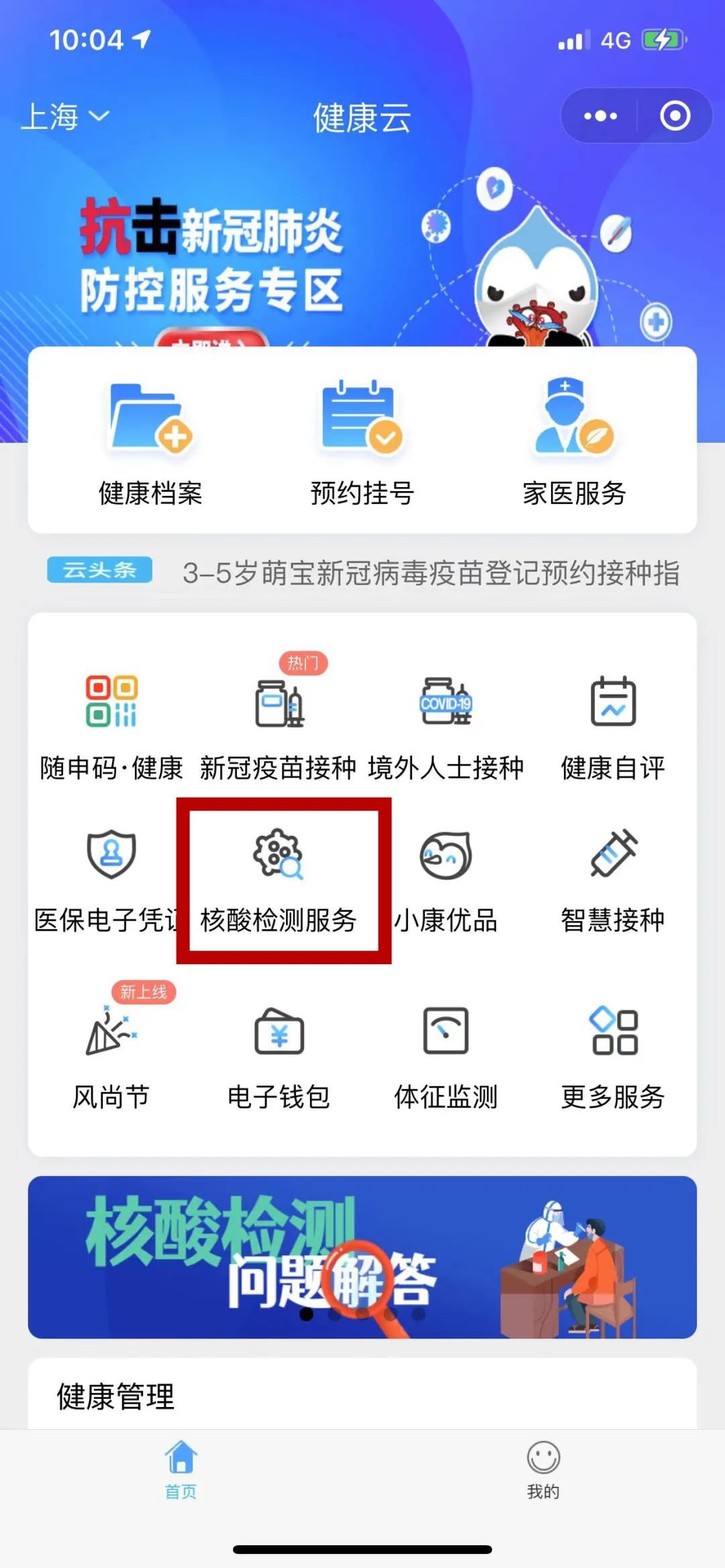Close the mini program via circle icon

coord(675,116)
